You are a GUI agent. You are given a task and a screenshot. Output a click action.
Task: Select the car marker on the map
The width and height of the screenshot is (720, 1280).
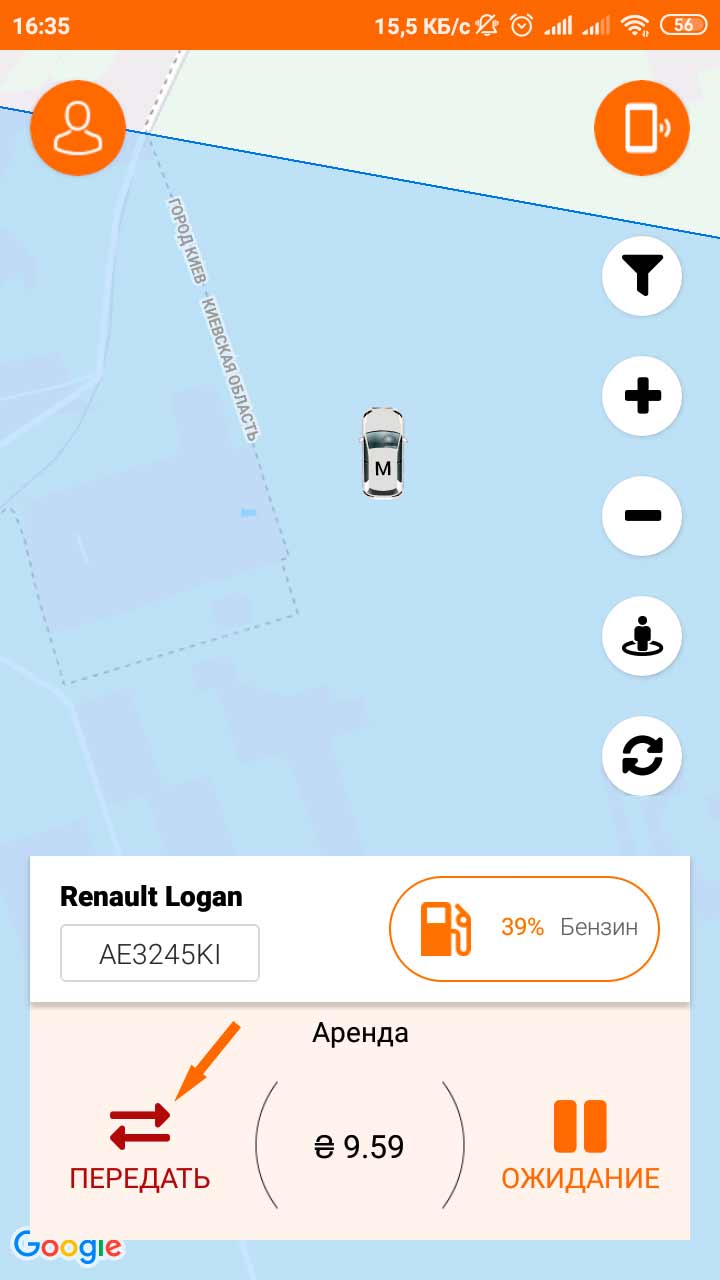[383, 453]
